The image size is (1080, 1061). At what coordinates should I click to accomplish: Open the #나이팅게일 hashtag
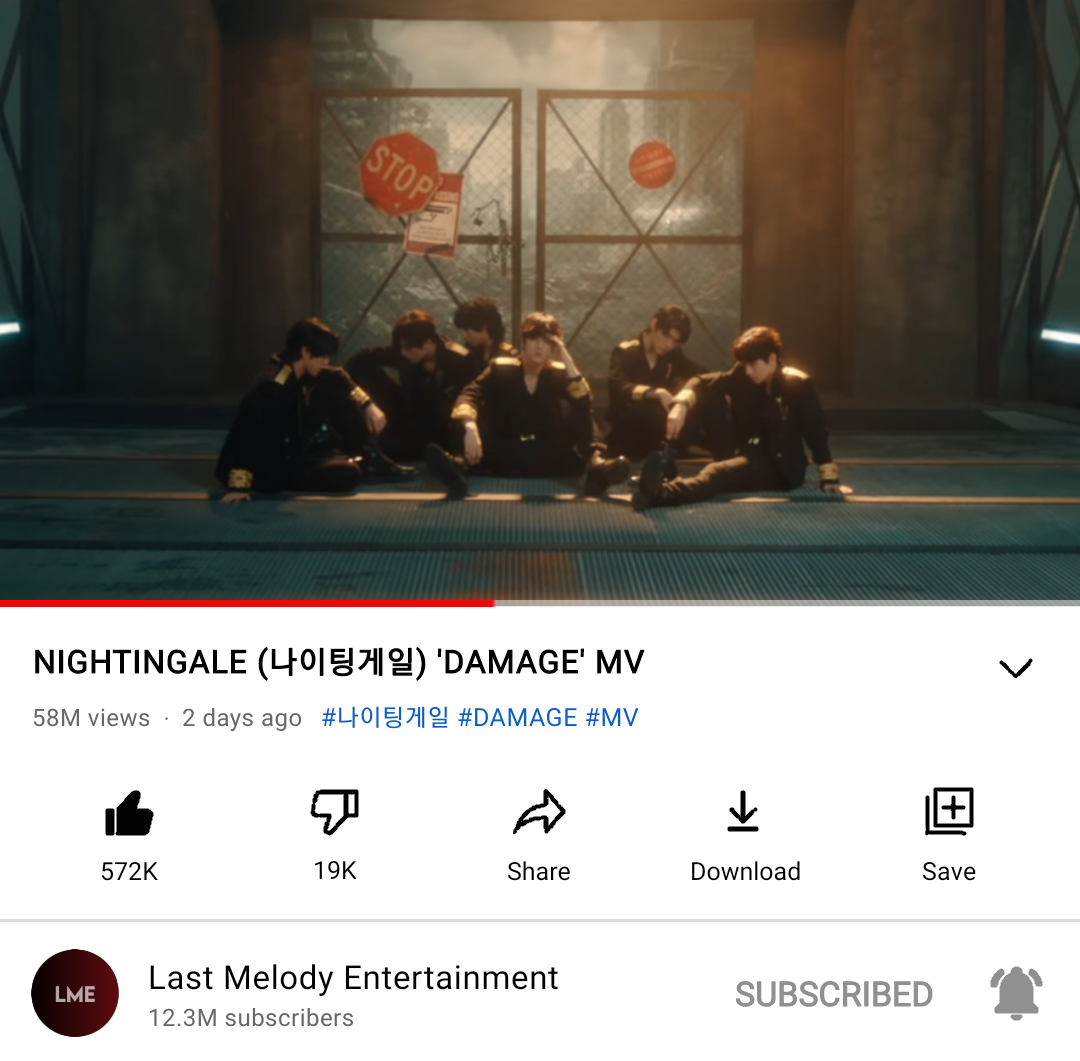pyautogui.click(x=385, y=718)
